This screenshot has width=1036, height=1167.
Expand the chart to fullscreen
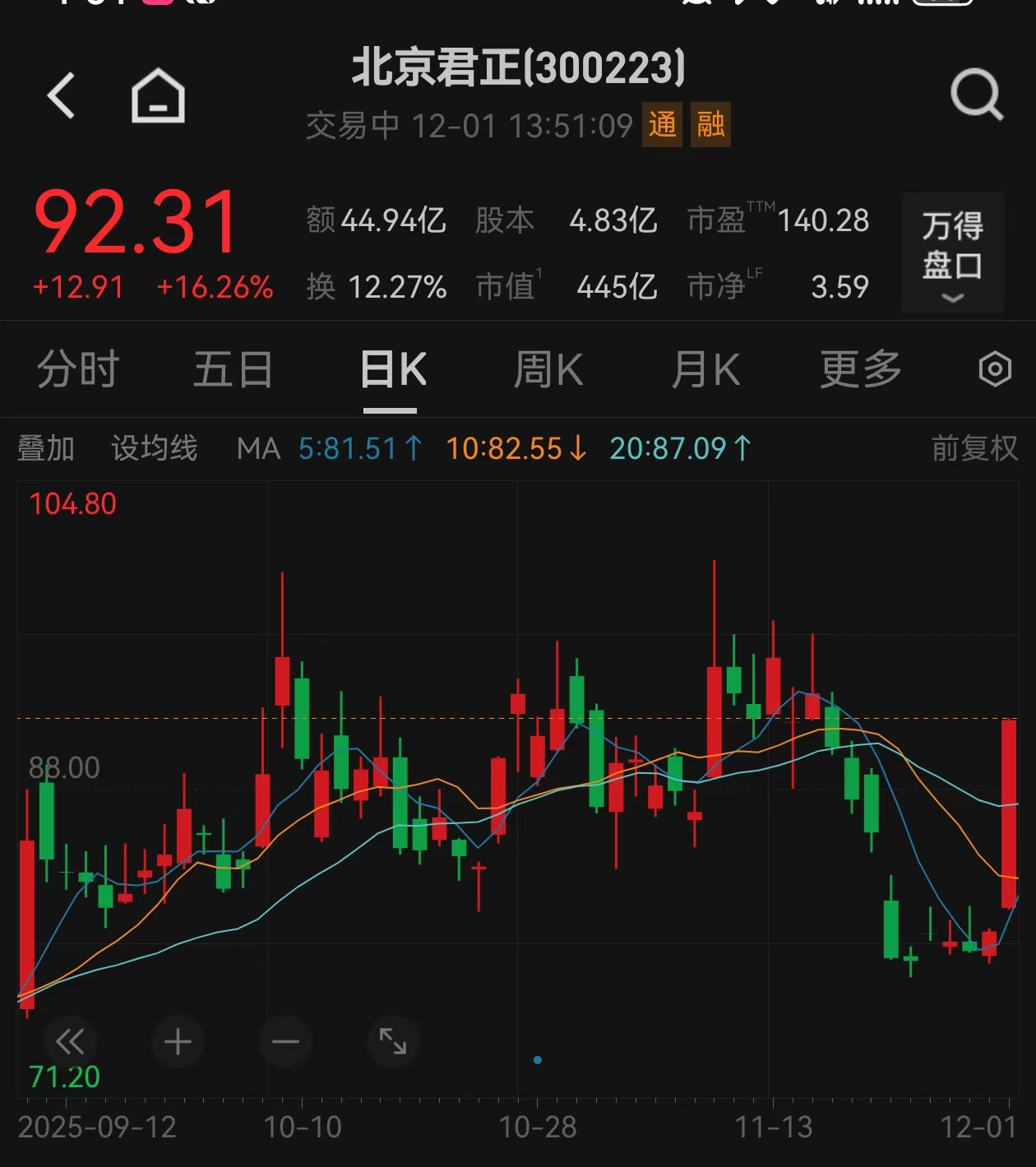click(393, 1042)
